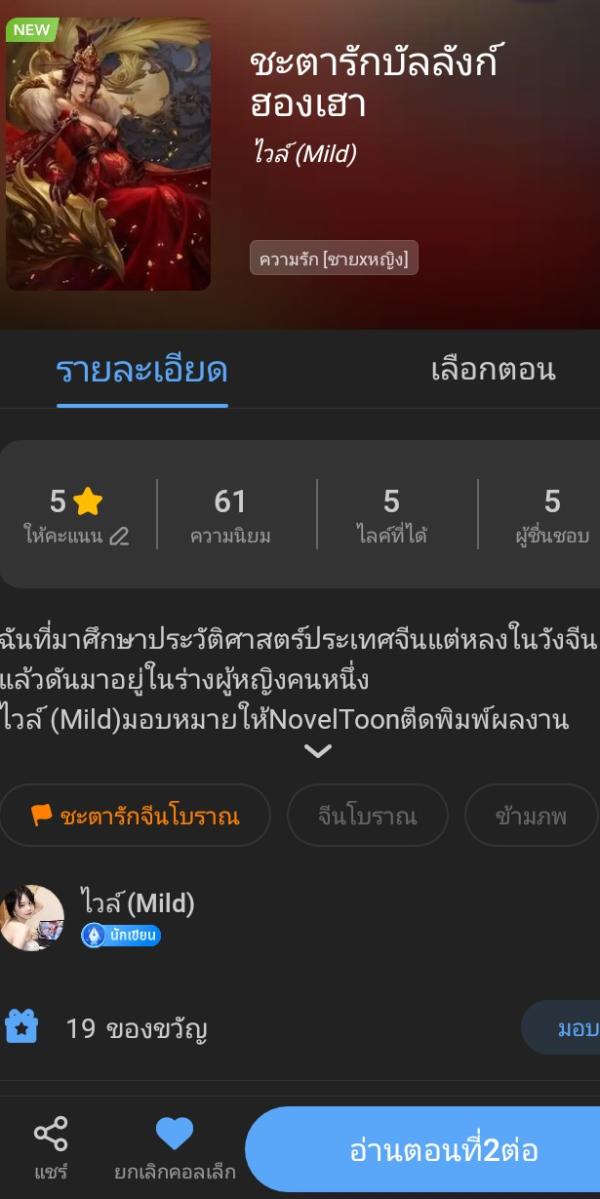600x1199 pixels.
Task: Open the ชะตารักจีนโบราณ tag
Action: click(135, 816)
